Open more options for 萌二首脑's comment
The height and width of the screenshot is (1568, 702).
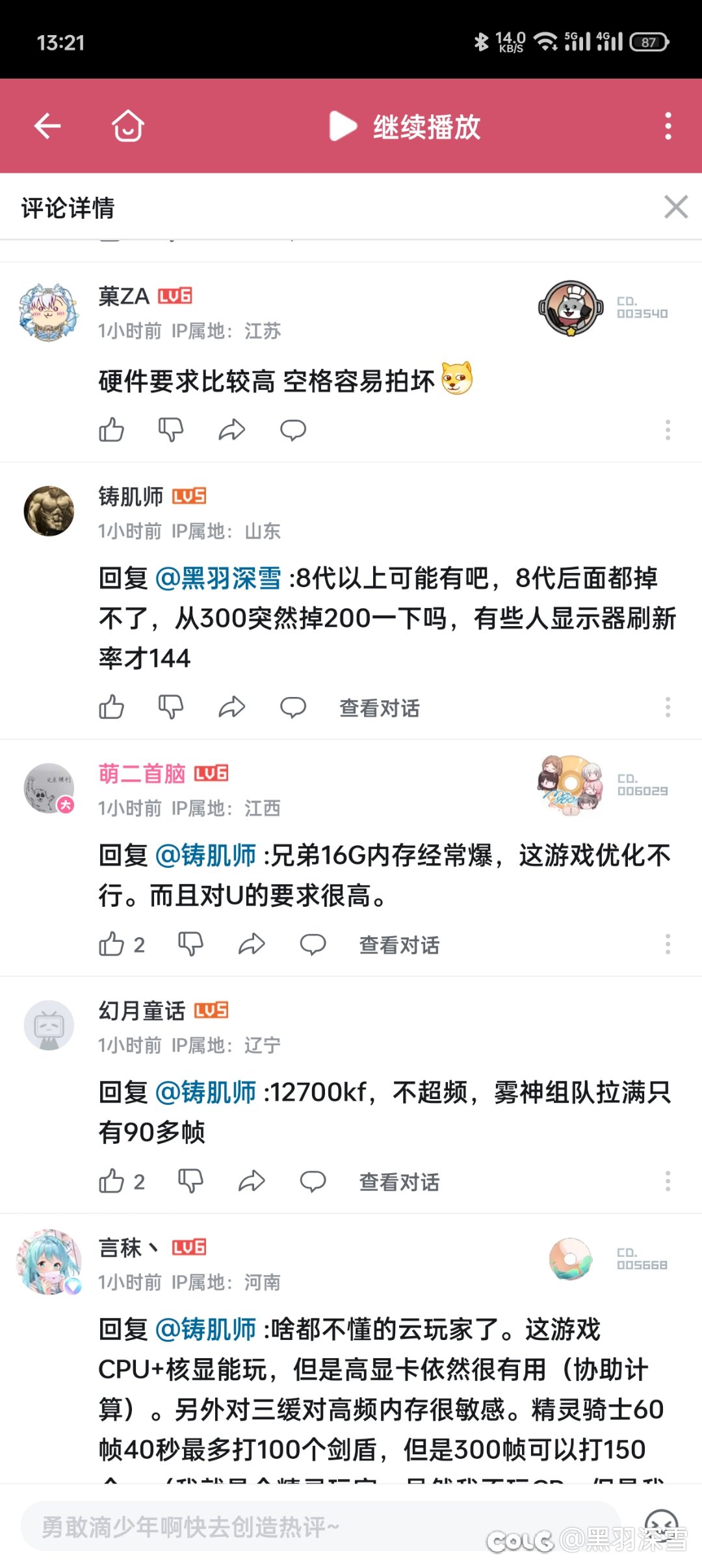pyautogui.click(x=668, y=944)
